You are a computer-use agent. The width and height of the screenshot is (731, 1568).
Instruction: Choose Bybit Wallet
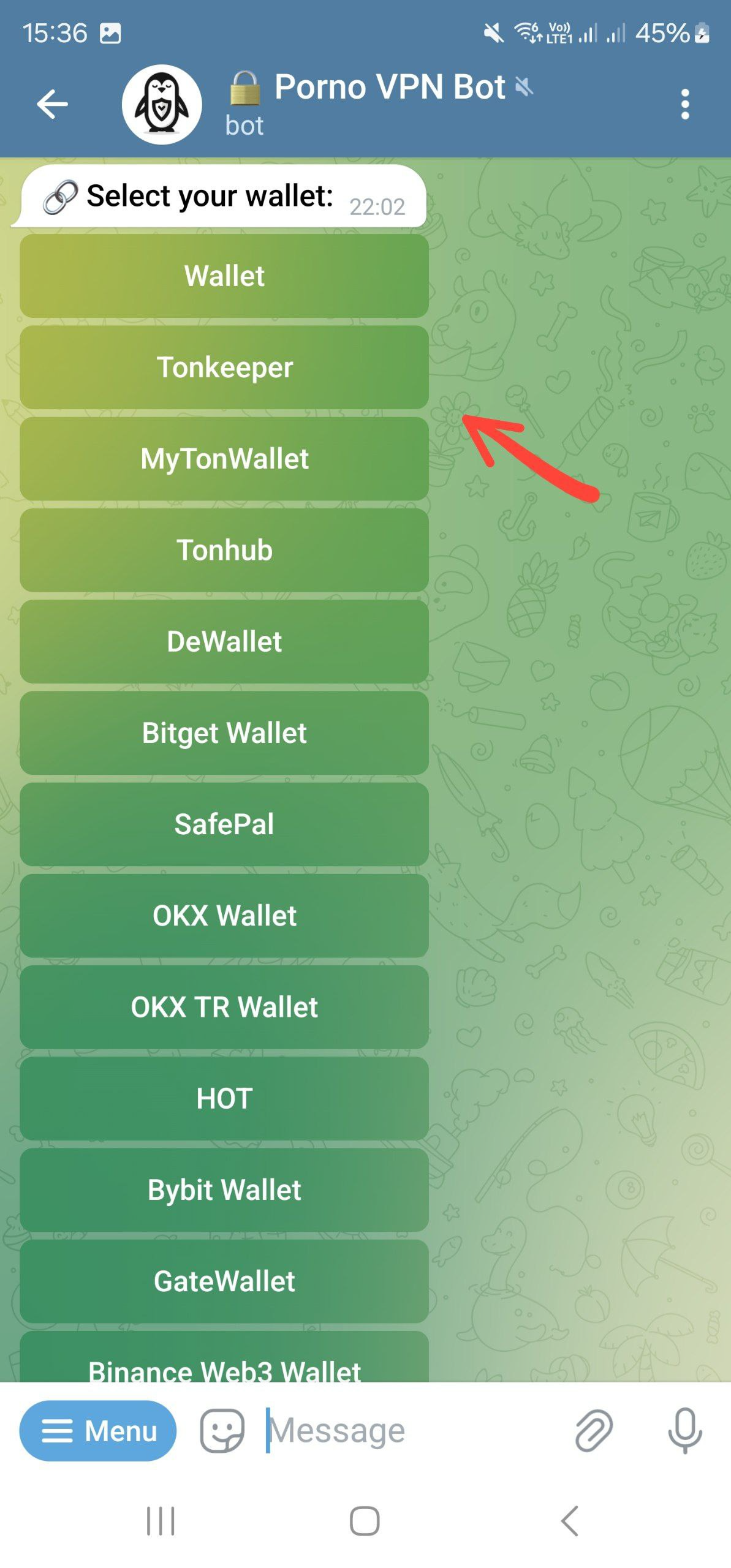pyautogui.click(x=224, y=1189)
